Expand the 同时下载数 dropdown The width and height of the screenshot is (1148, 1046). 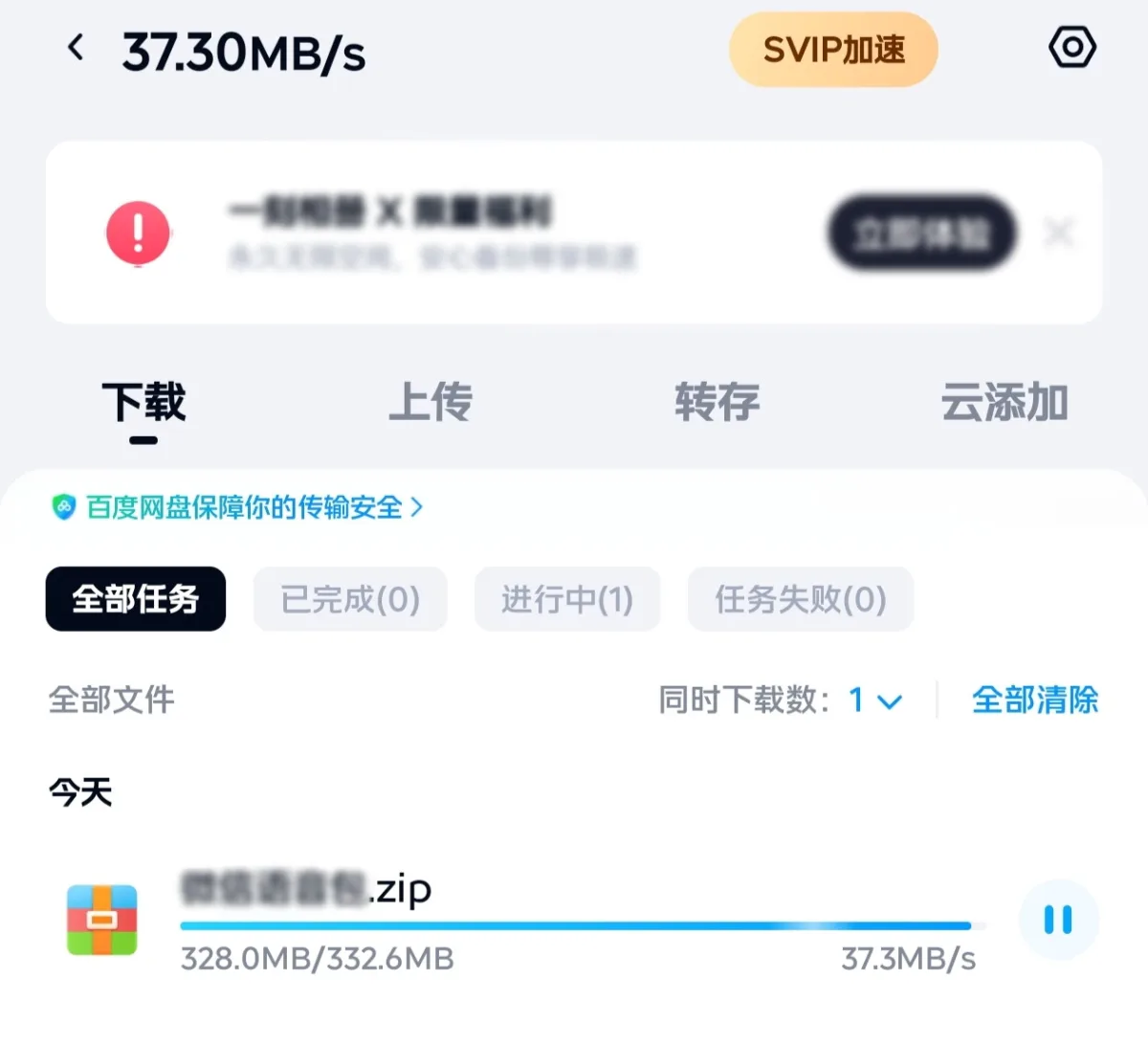click(x=875, y=701)
